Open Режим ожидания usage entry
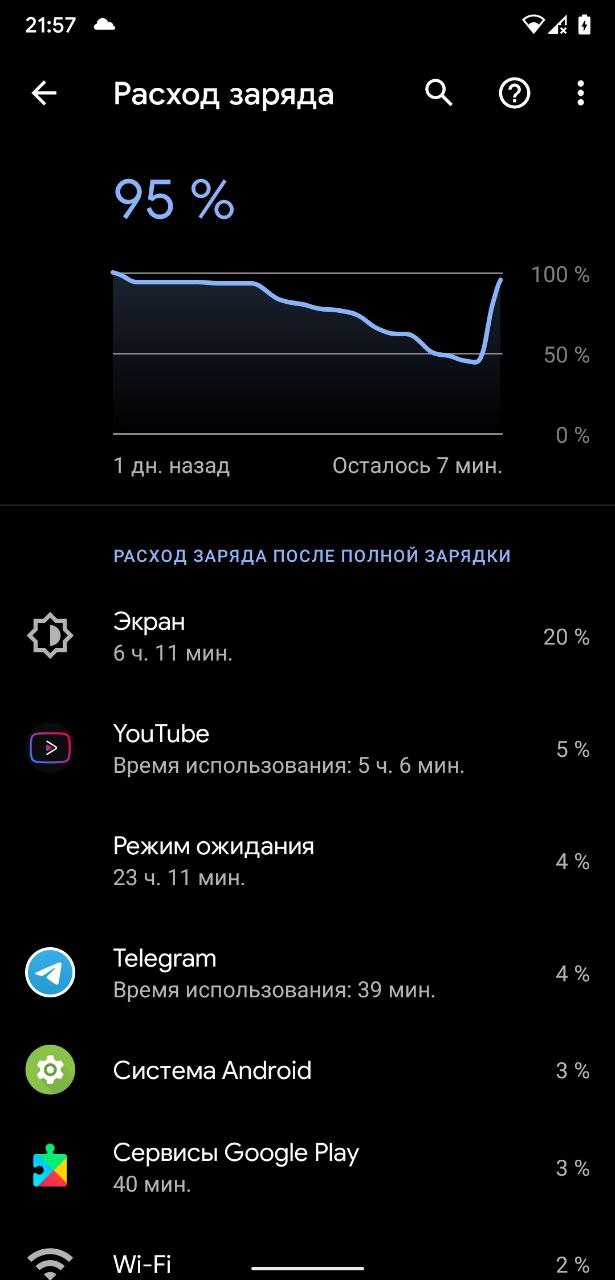The width and height of the screenshot is (615, 1280). tap(307, 861)
